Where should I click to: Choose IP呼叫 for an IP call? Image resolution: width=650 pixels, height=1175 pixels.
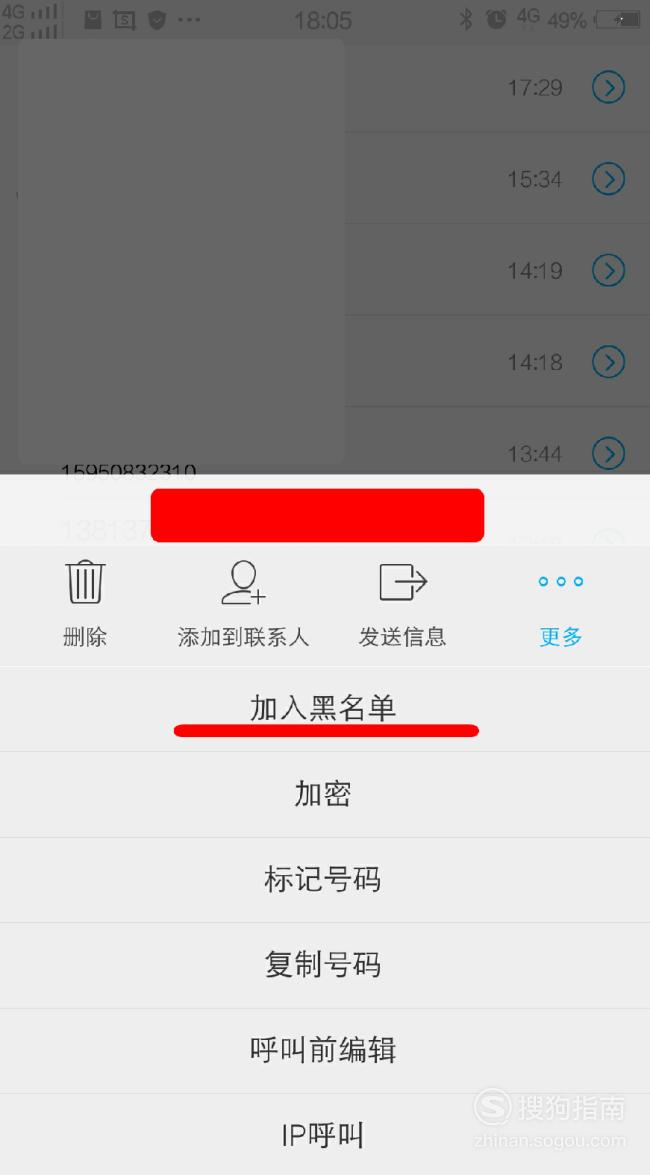325,1135
